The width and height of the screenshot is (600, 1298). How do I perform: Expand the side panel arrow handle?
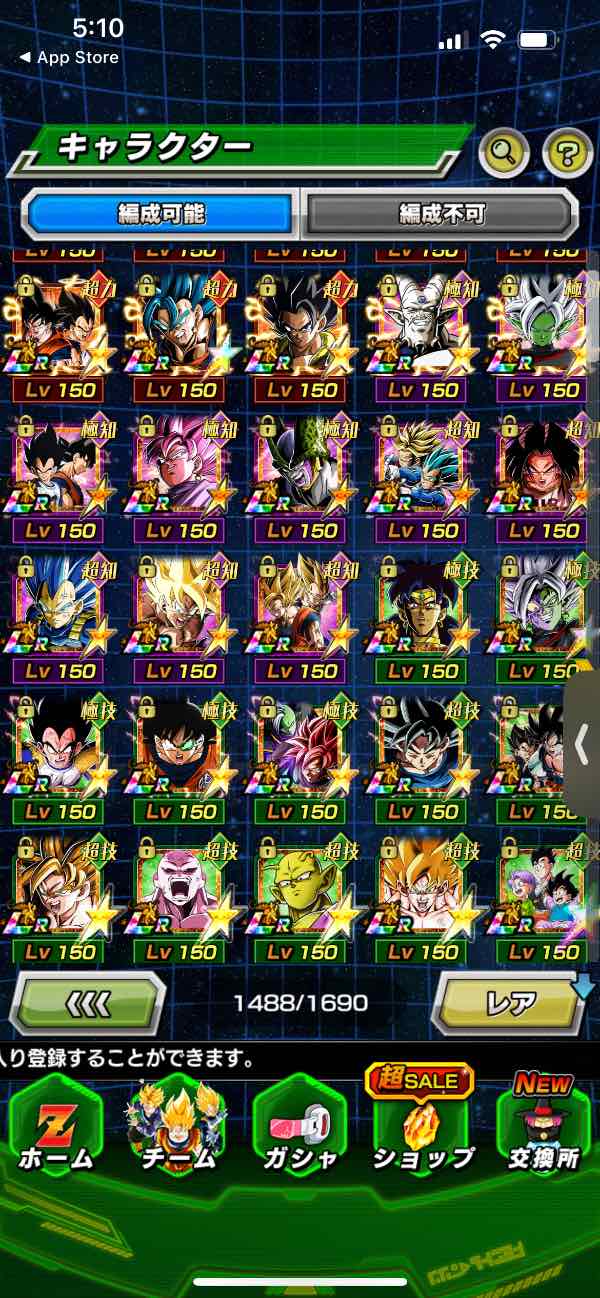click(x=582, y=745)
